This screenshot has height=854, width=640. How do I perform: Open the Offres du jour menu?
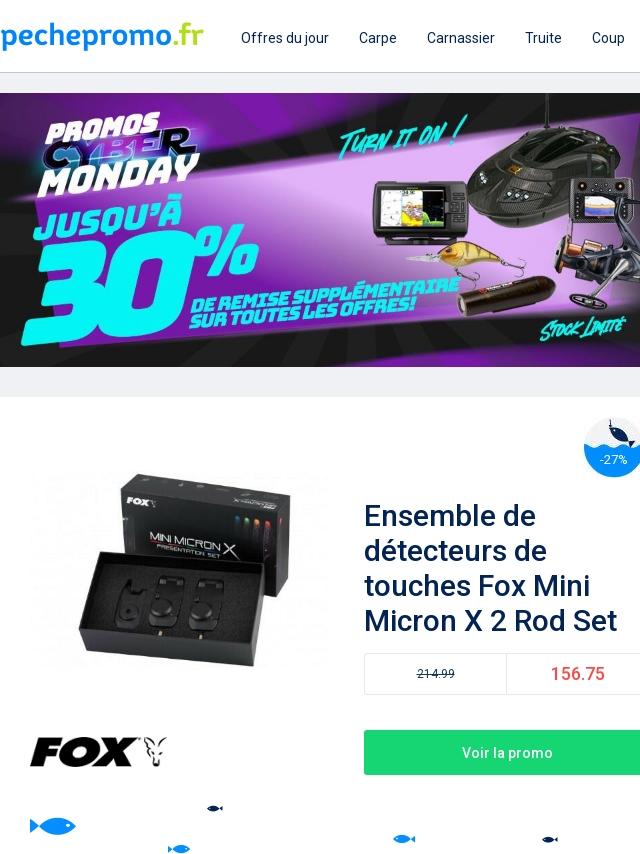coord(284,38)
